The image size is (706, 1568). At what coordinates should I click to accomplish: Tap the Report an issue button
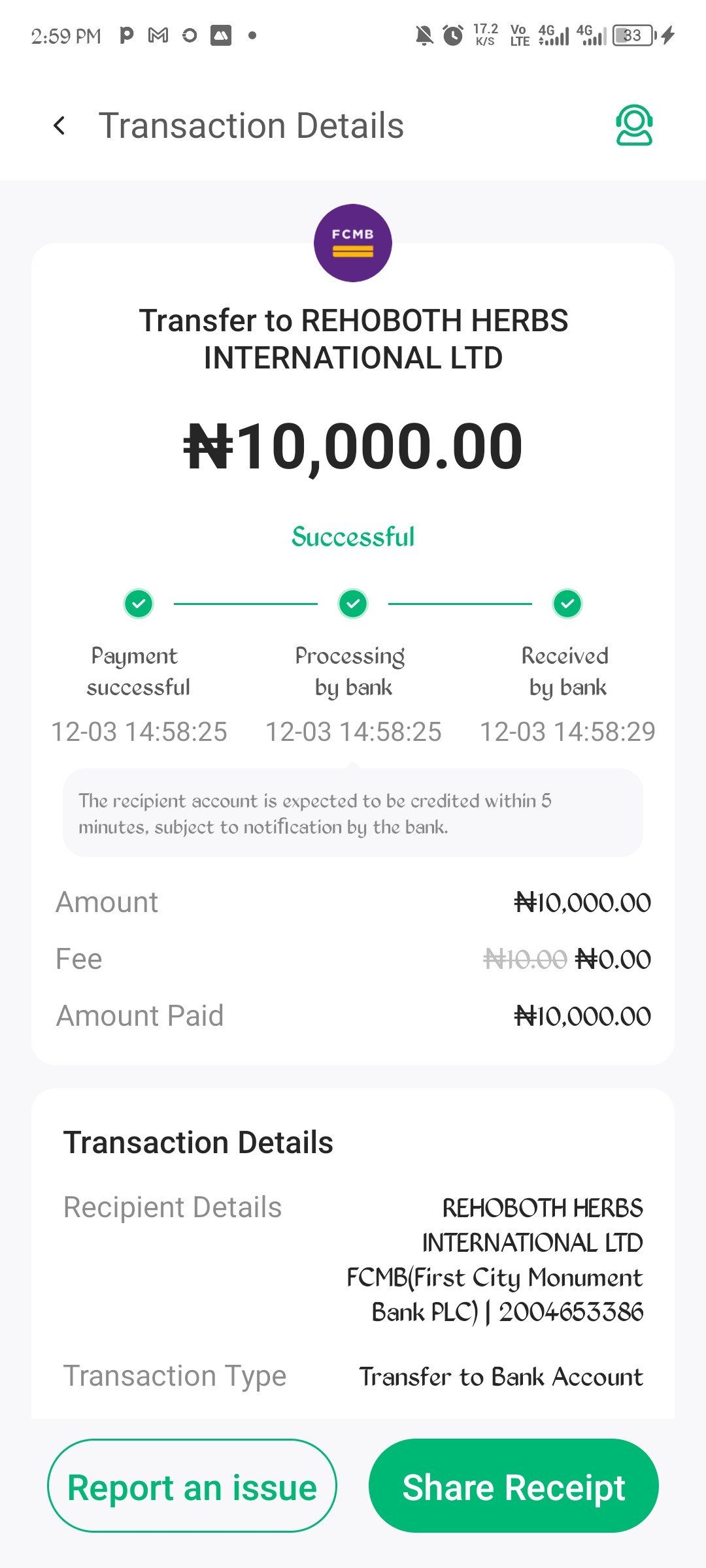[x=192, y=1485]
